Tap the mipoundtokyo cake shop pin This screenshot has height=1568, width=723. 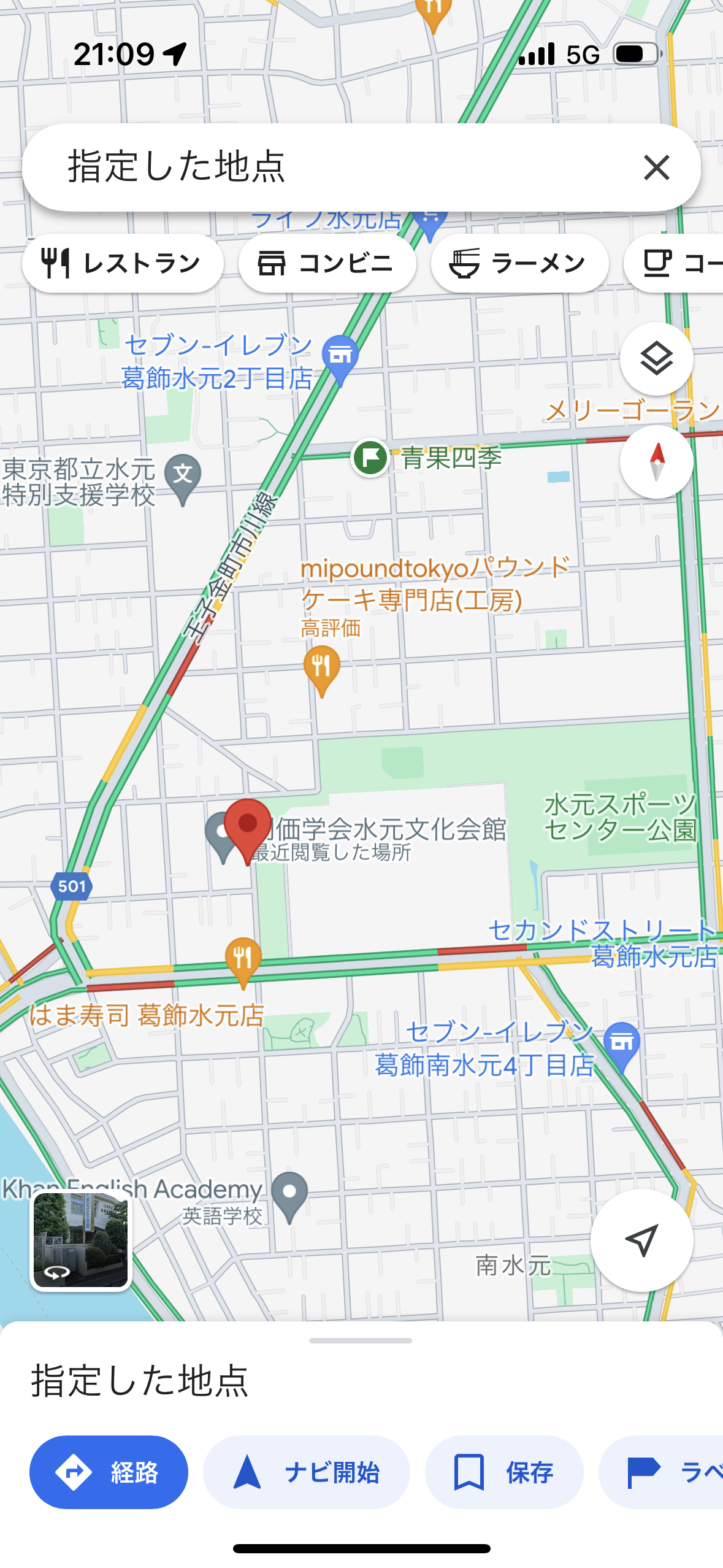(x=321, y=667)
